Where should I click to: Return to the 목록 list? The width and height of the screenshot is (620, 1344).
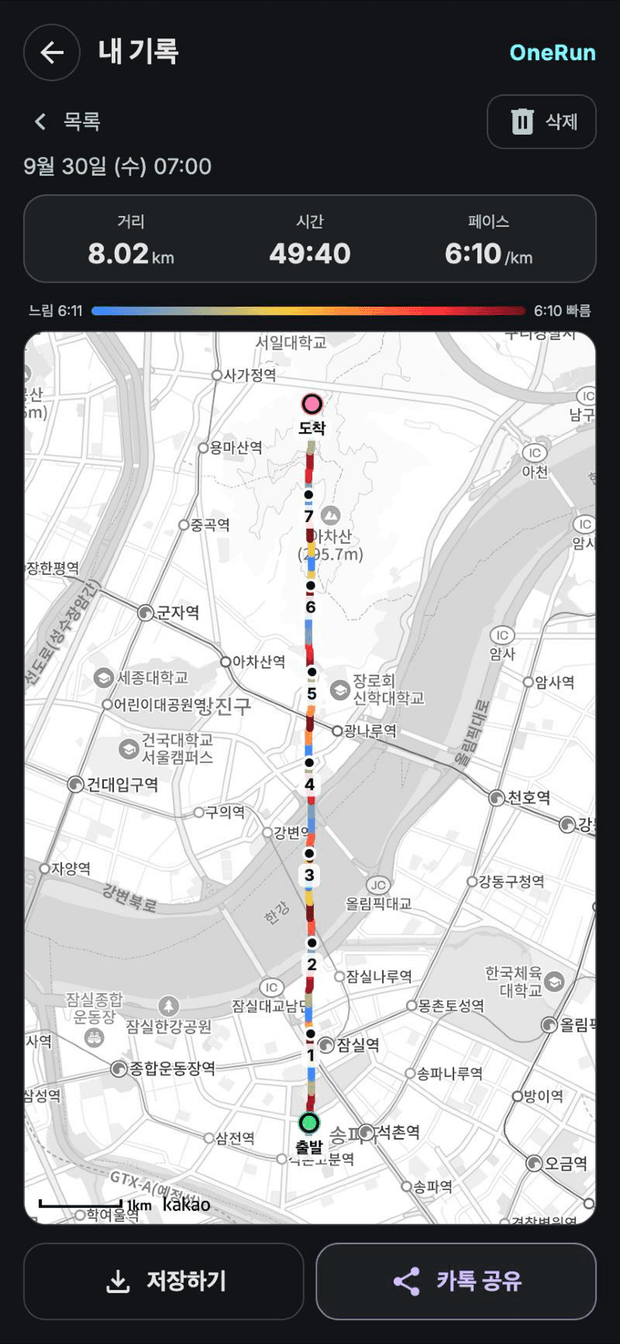(67, 122)
